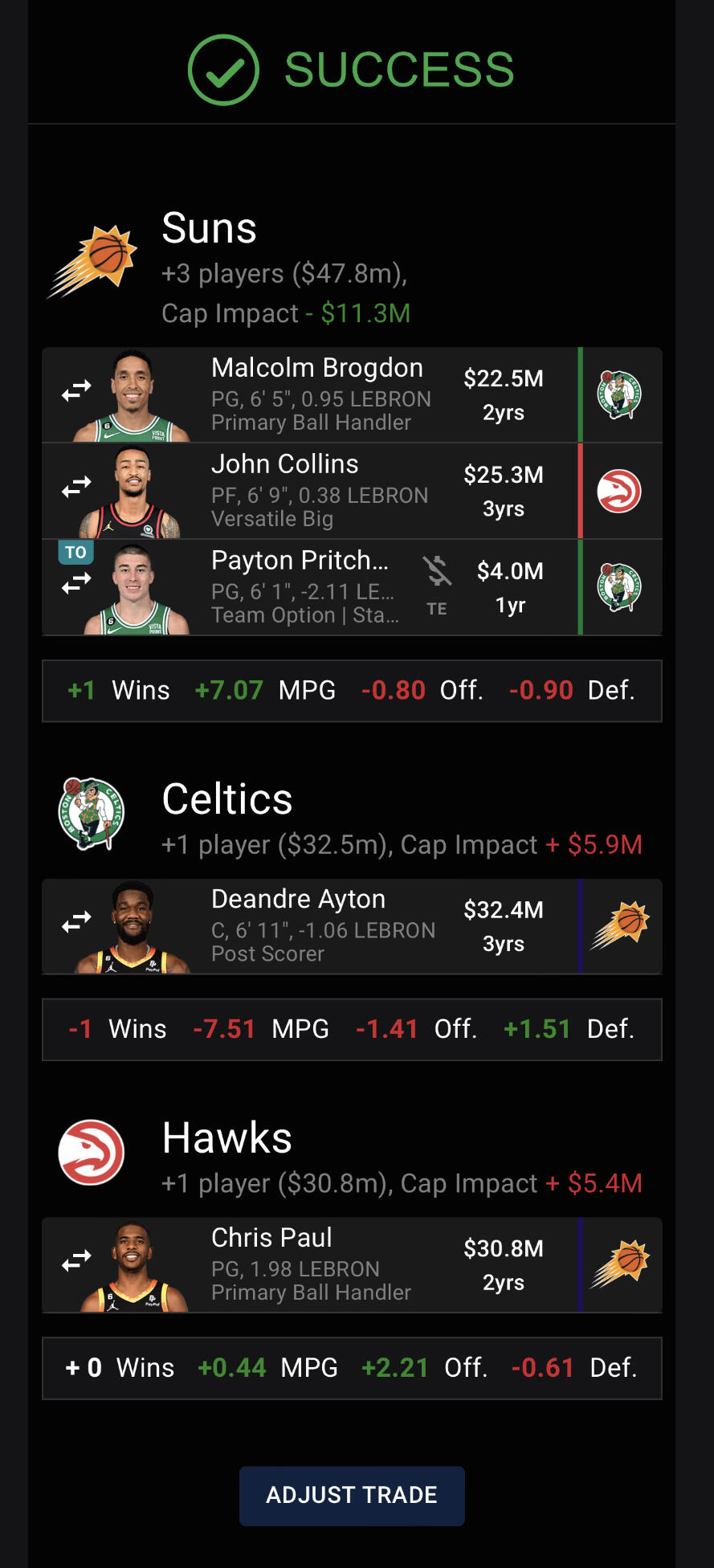Tap the swap arrows beside Chris Paul
The image size is (714, 1568).
(77, 1262)
